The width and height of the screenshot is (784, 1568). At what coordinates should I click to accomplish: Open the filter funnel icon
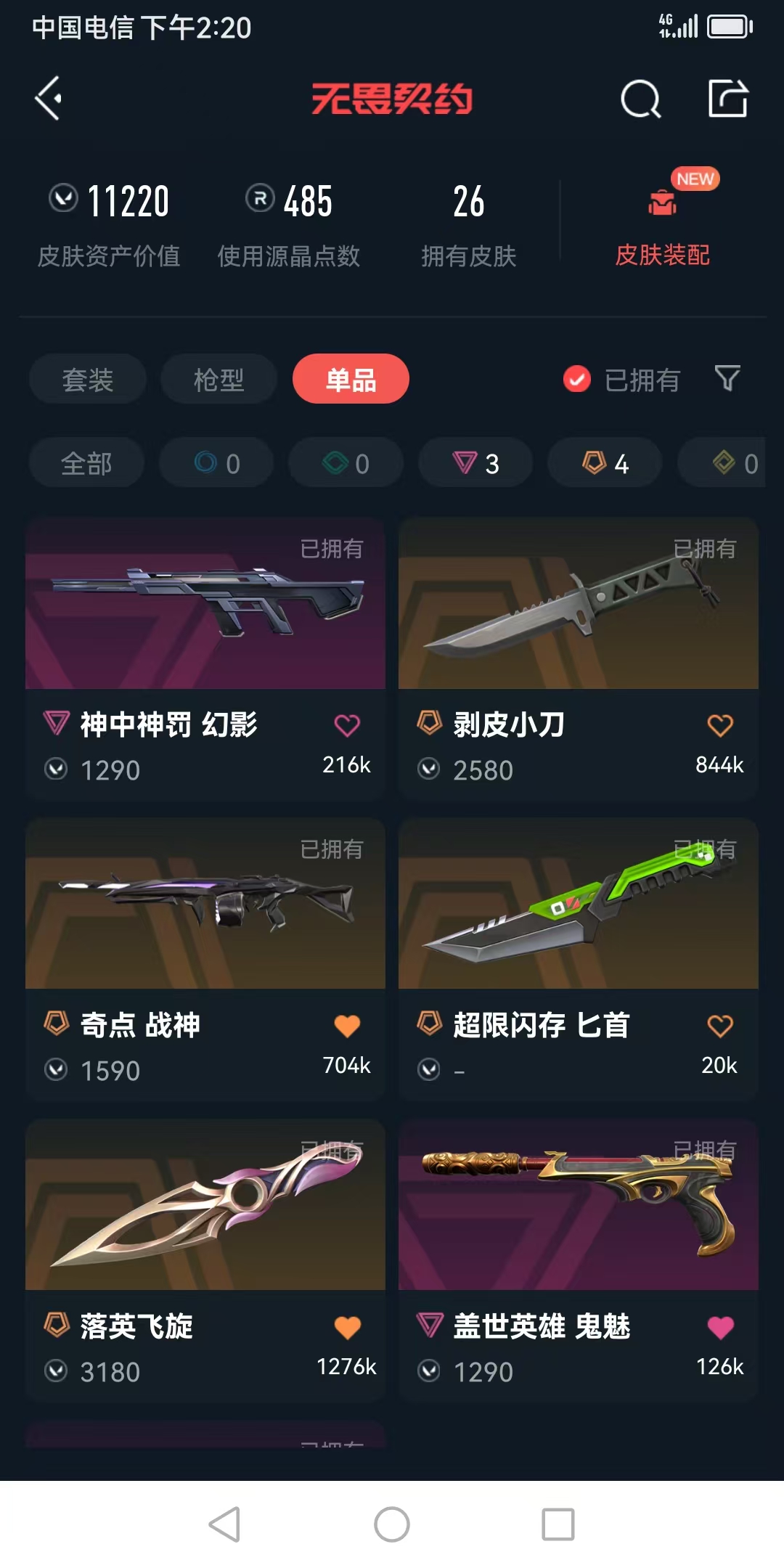[x=727, y=378]
